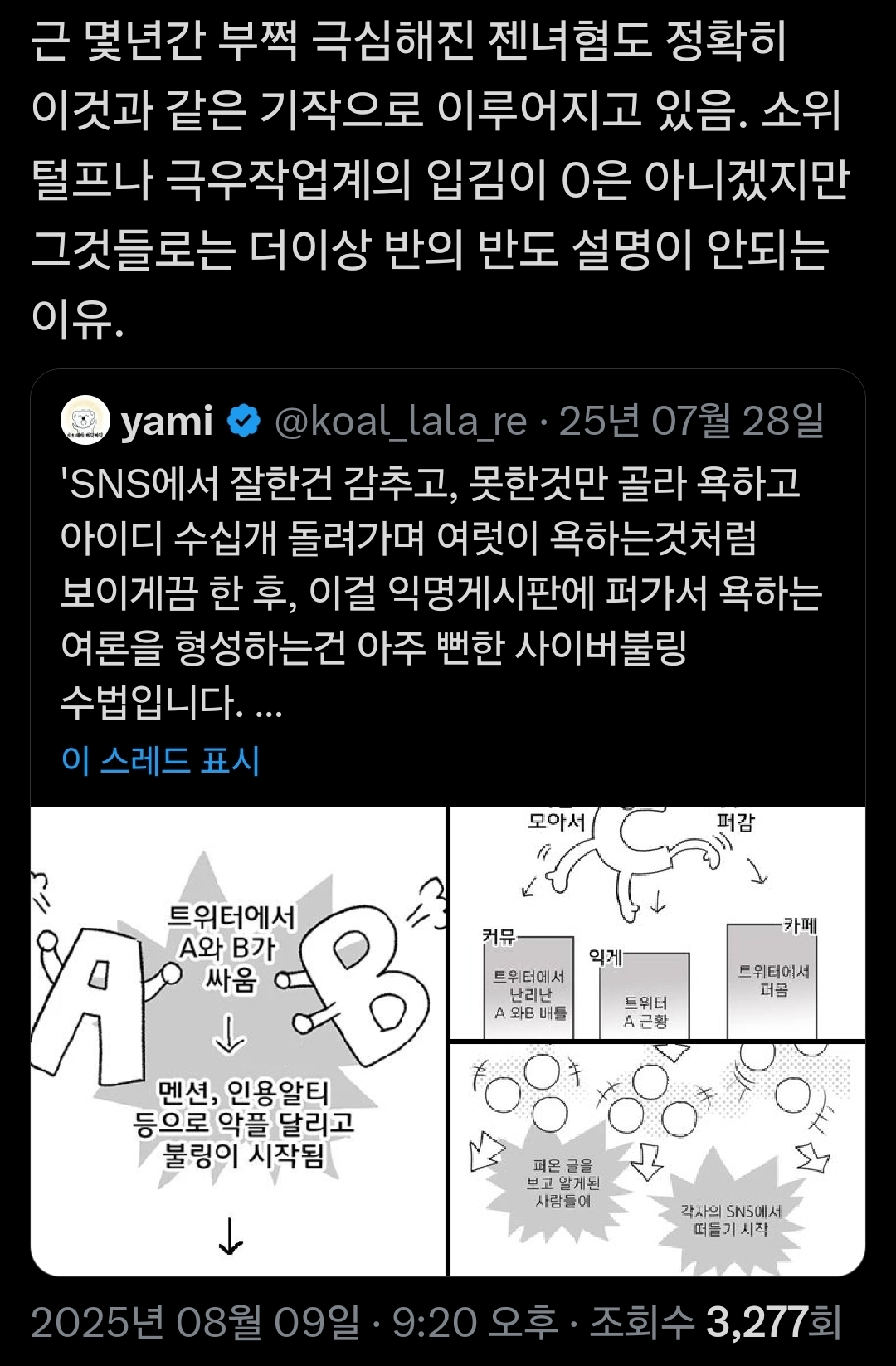
Task: Open the @koal_lala_re username
Action: pos(401,422)
